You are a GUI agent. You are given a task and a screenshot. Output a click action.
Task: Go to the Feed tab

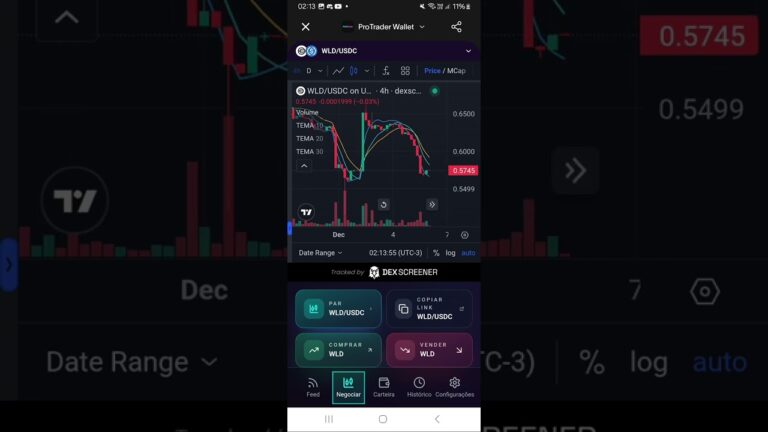[x=313, y=387]
